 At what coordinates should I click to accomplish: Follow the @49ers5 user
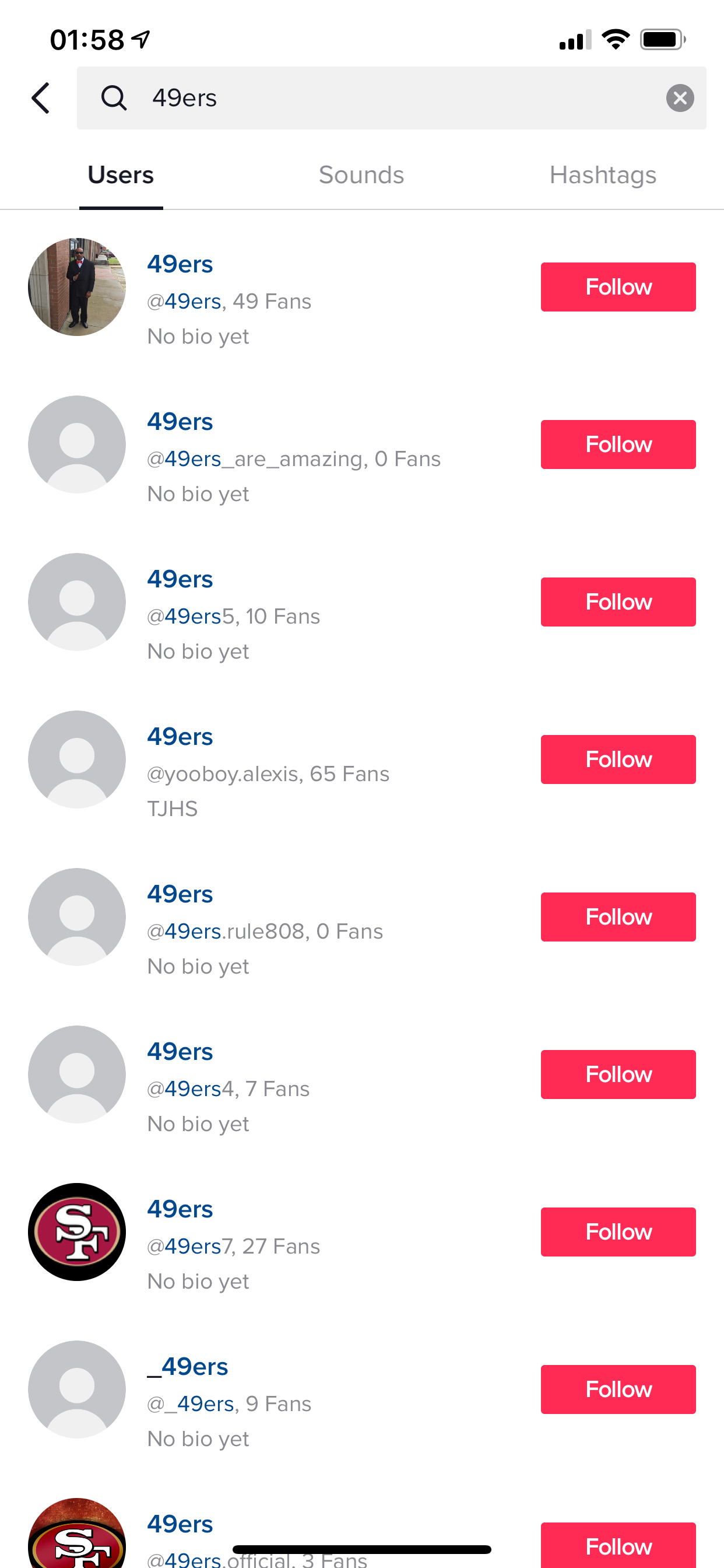click(x=618, y=602)
